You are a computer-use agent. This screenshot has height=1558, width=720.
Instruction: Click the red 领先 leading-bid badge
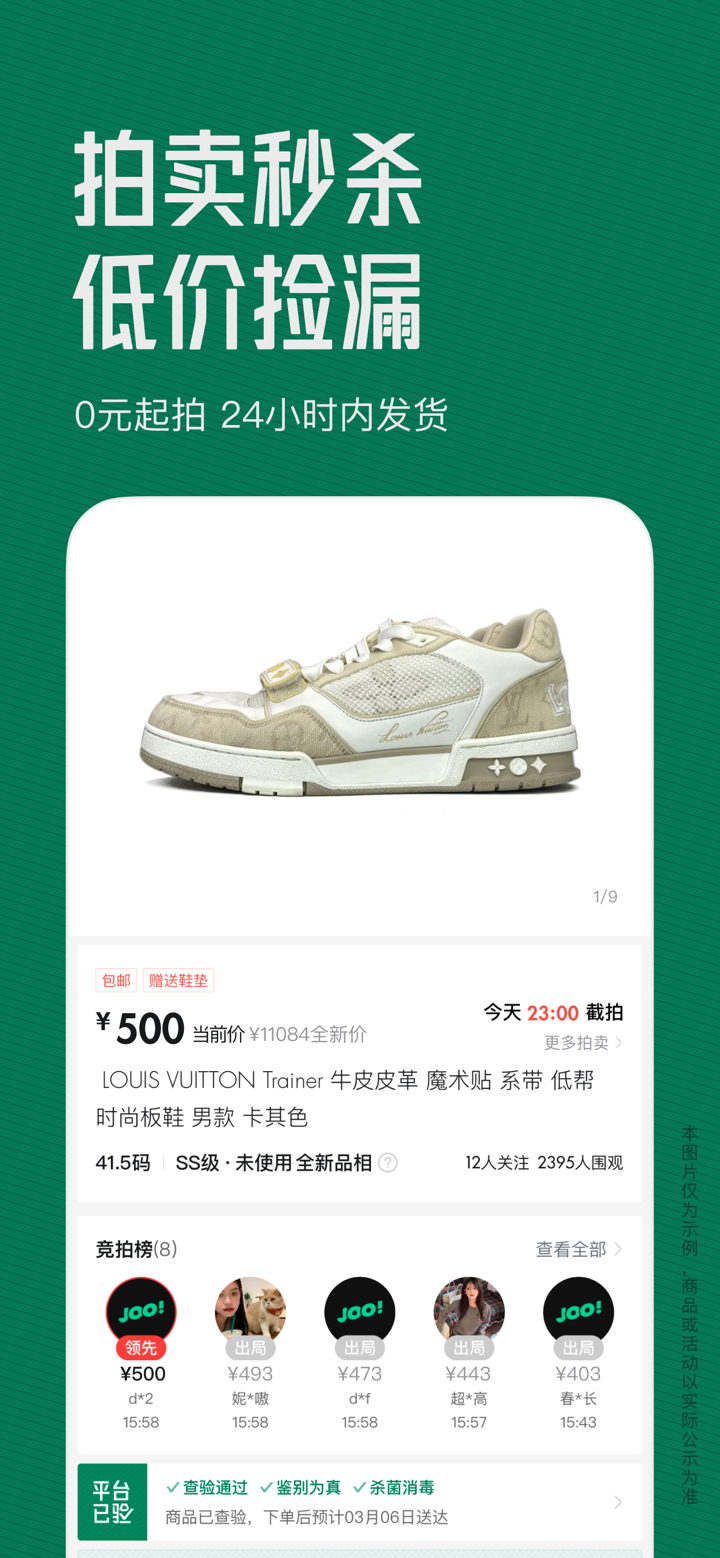click(x=141, y=1347)
